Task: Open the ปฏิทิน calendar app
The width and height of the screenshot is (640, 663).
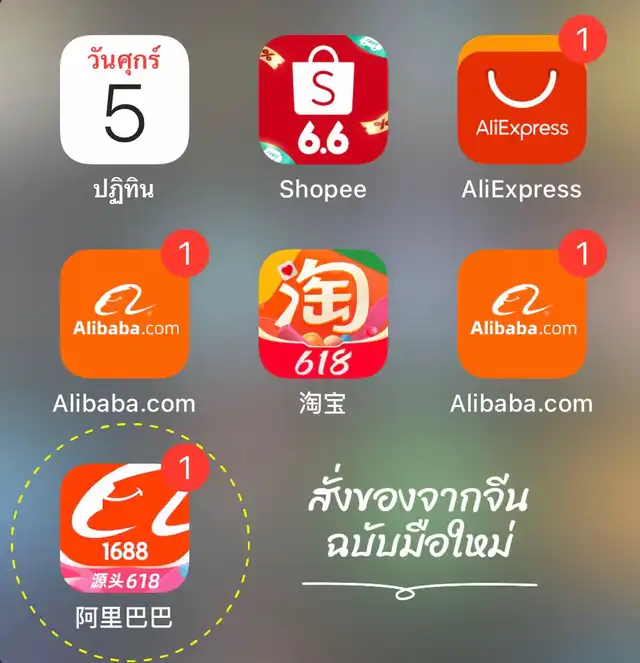Action: (124, 100)
